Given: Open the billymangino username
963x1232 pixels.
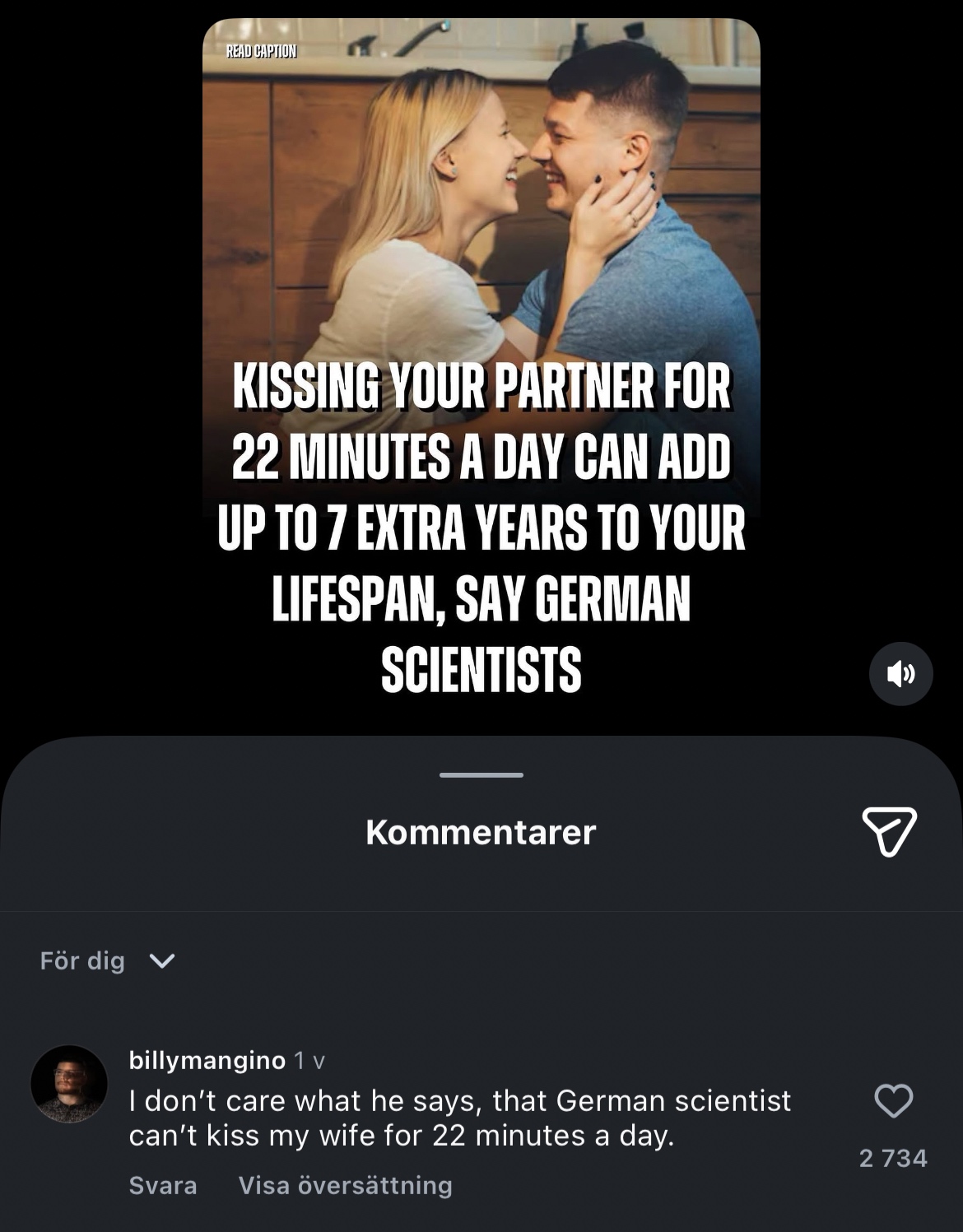Looking at the screenshot, I should pos(207,1060).
